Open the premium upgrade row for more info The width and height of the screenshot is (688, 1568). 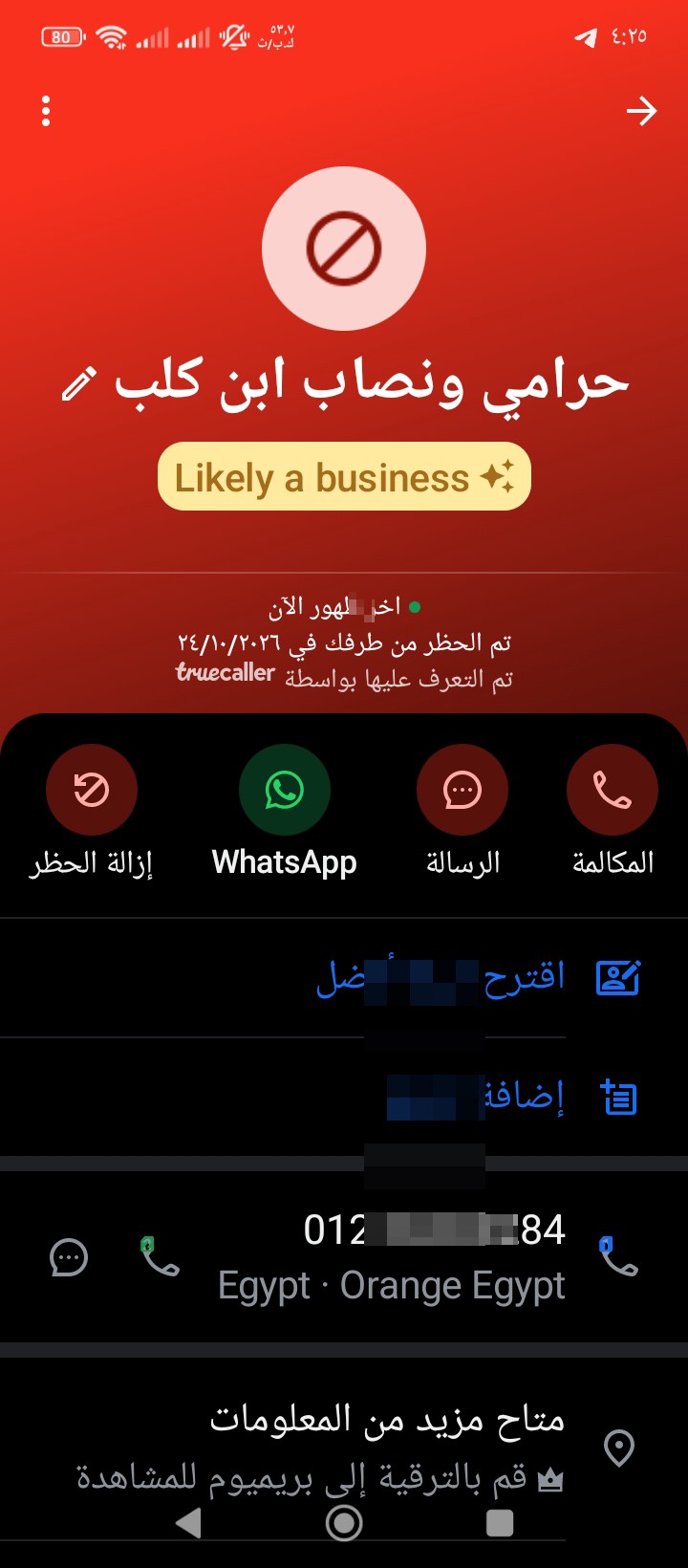point(344,1448)
